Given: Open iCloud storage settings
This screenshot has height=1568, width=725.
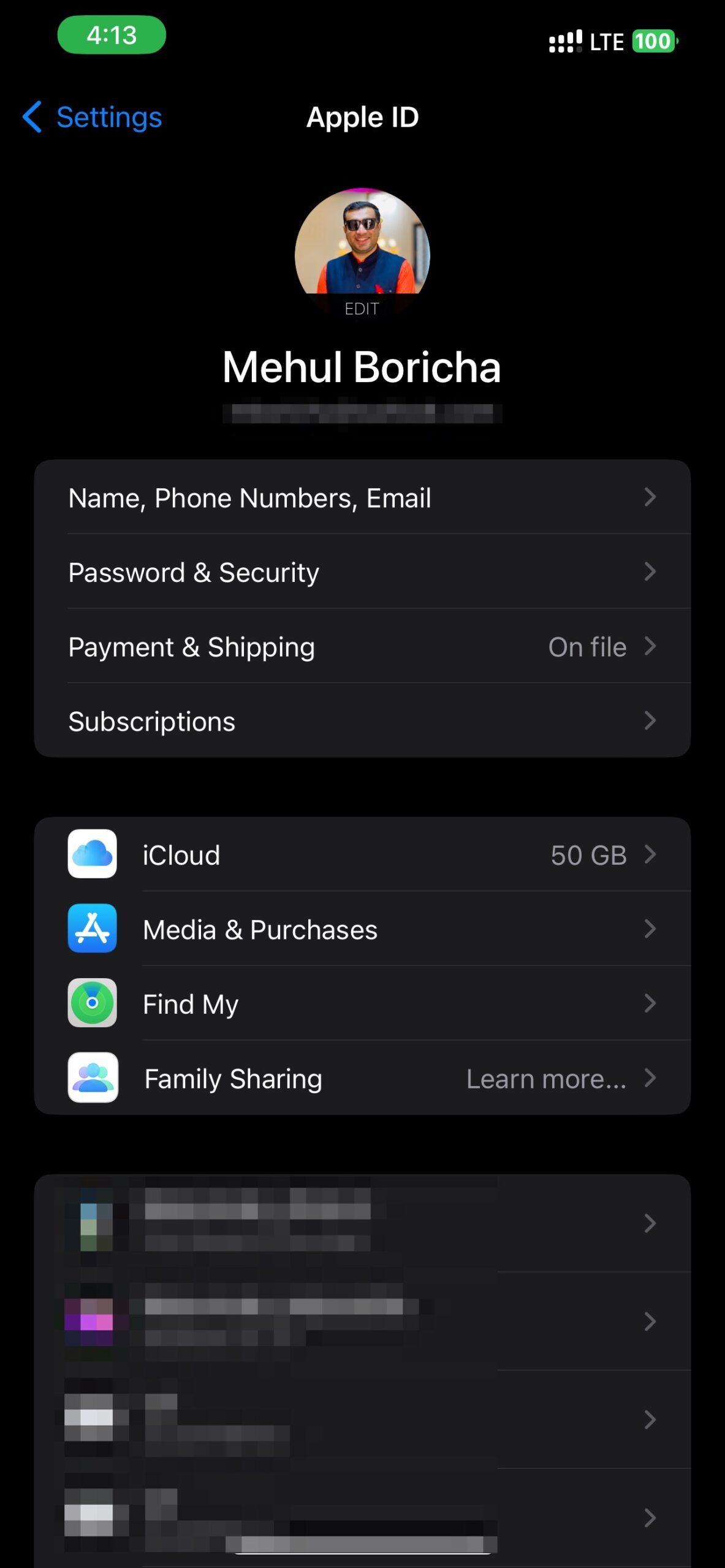Looking at the screenshot, I should coord(362,854).
